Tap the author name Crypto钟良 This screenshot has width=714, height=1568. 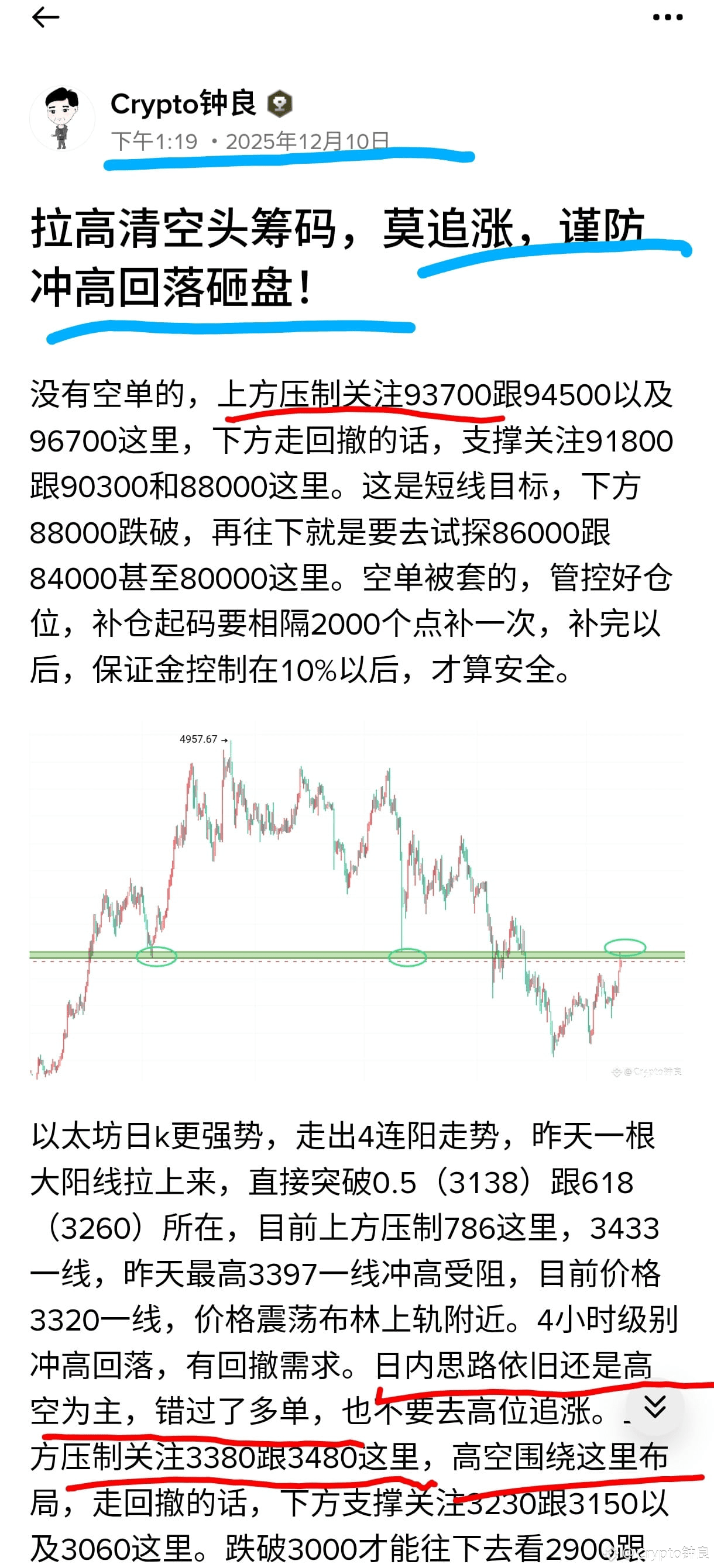183,104
